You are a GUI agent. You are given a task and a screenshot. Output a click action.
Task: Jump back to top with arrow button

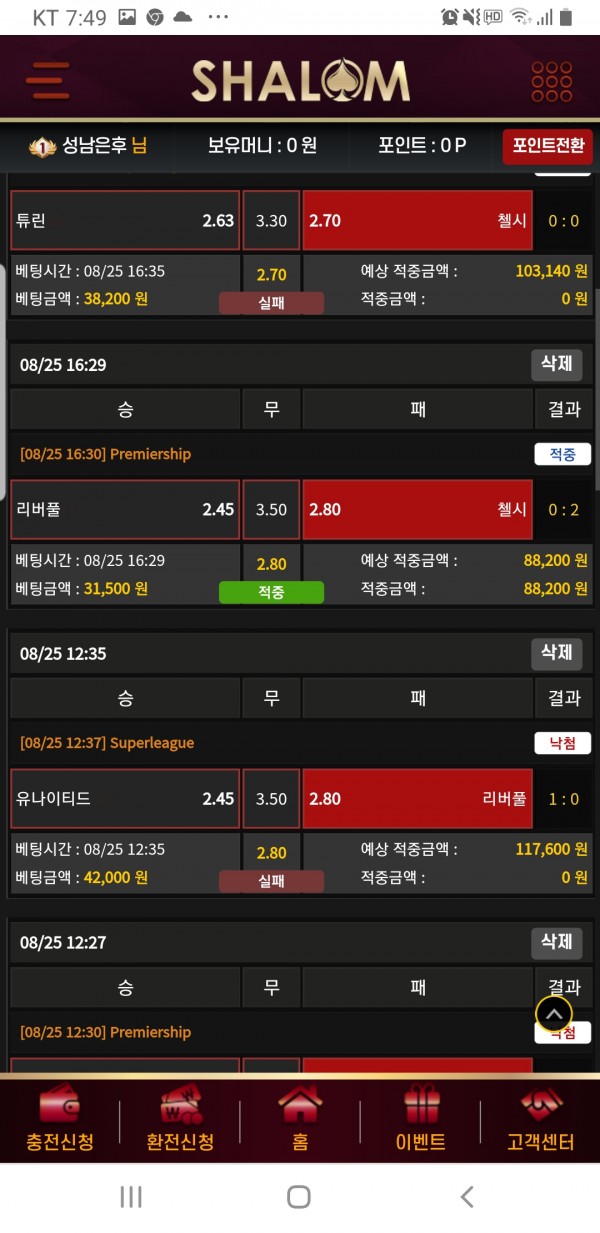click(x=554, y=1014)
